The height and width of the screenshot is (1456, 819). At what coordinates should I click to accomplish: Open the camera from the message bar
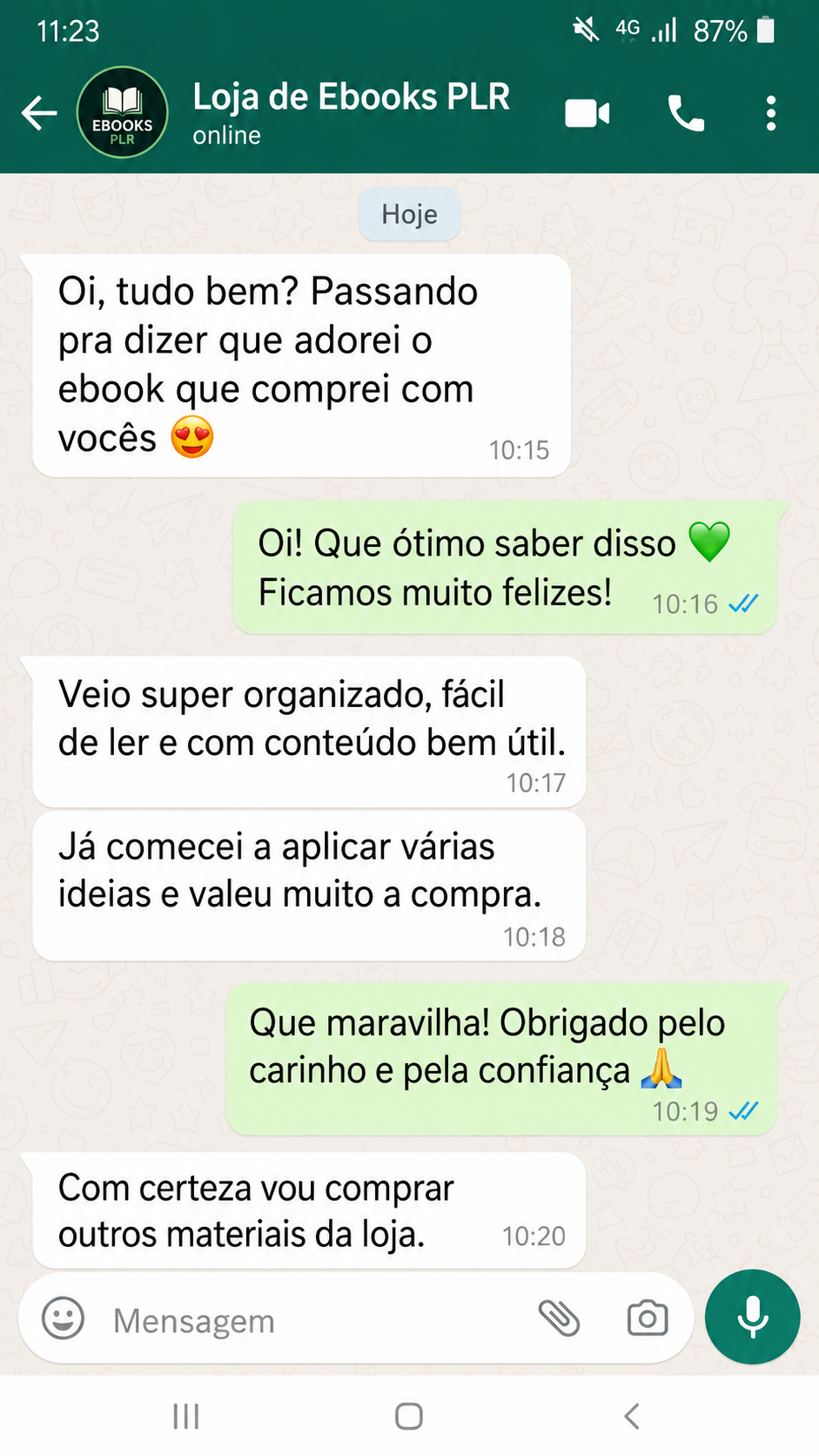[x=648, y=1318]
